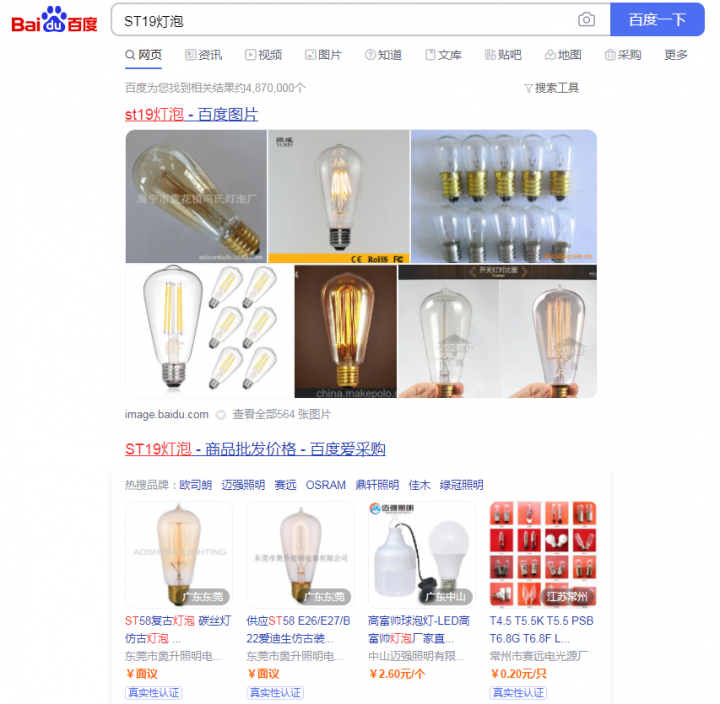Switch to the 资讯 tab

[x=203, y=55]
